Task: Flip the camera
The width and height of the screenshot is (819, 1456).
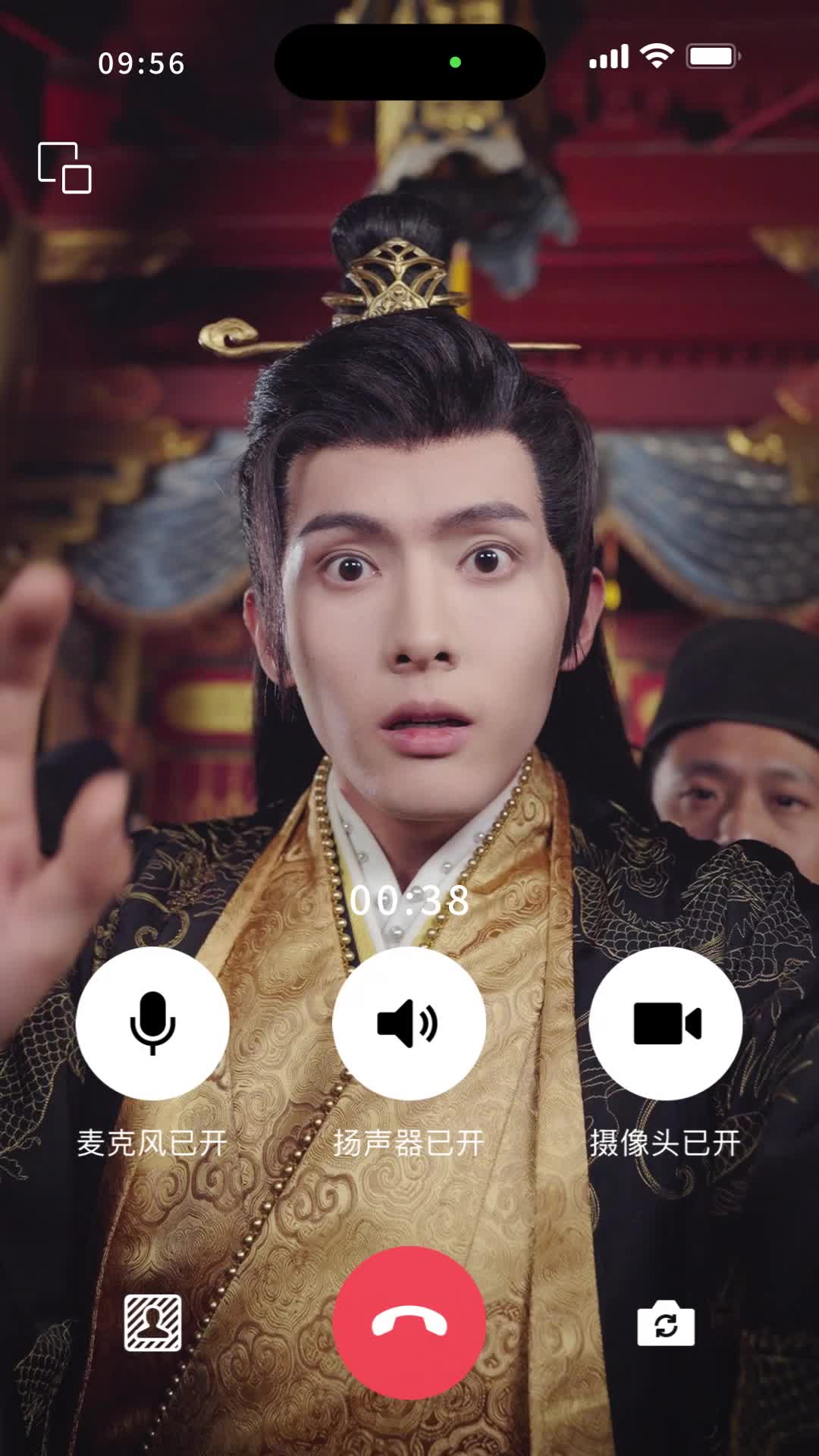Action: tap(666, 1323)
